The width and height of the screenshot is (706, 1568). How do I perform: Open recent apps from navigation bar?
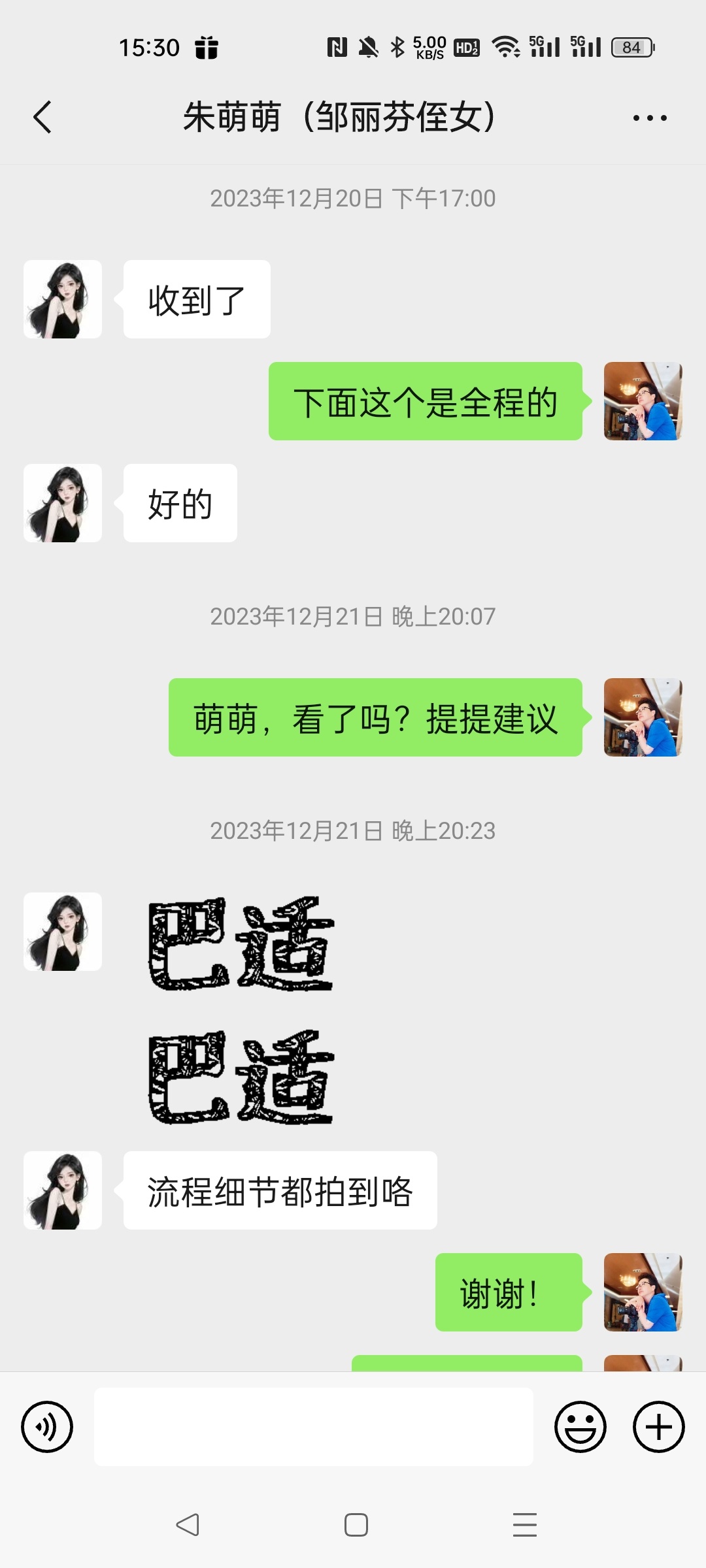click(x=525, y=1525)
